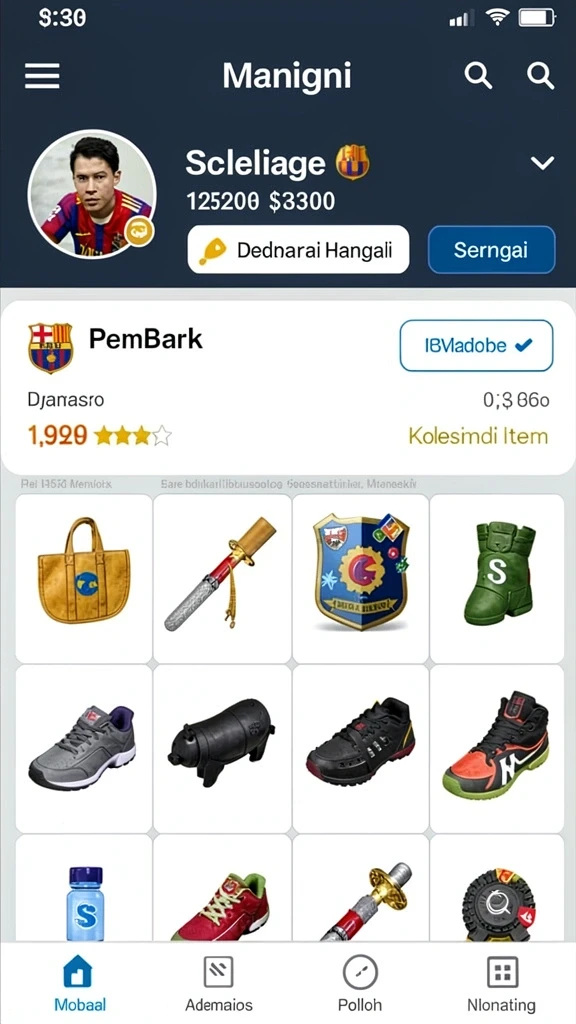Open the Kolesimdi Item link
The image size is (576, 1024).
point(478,436)
